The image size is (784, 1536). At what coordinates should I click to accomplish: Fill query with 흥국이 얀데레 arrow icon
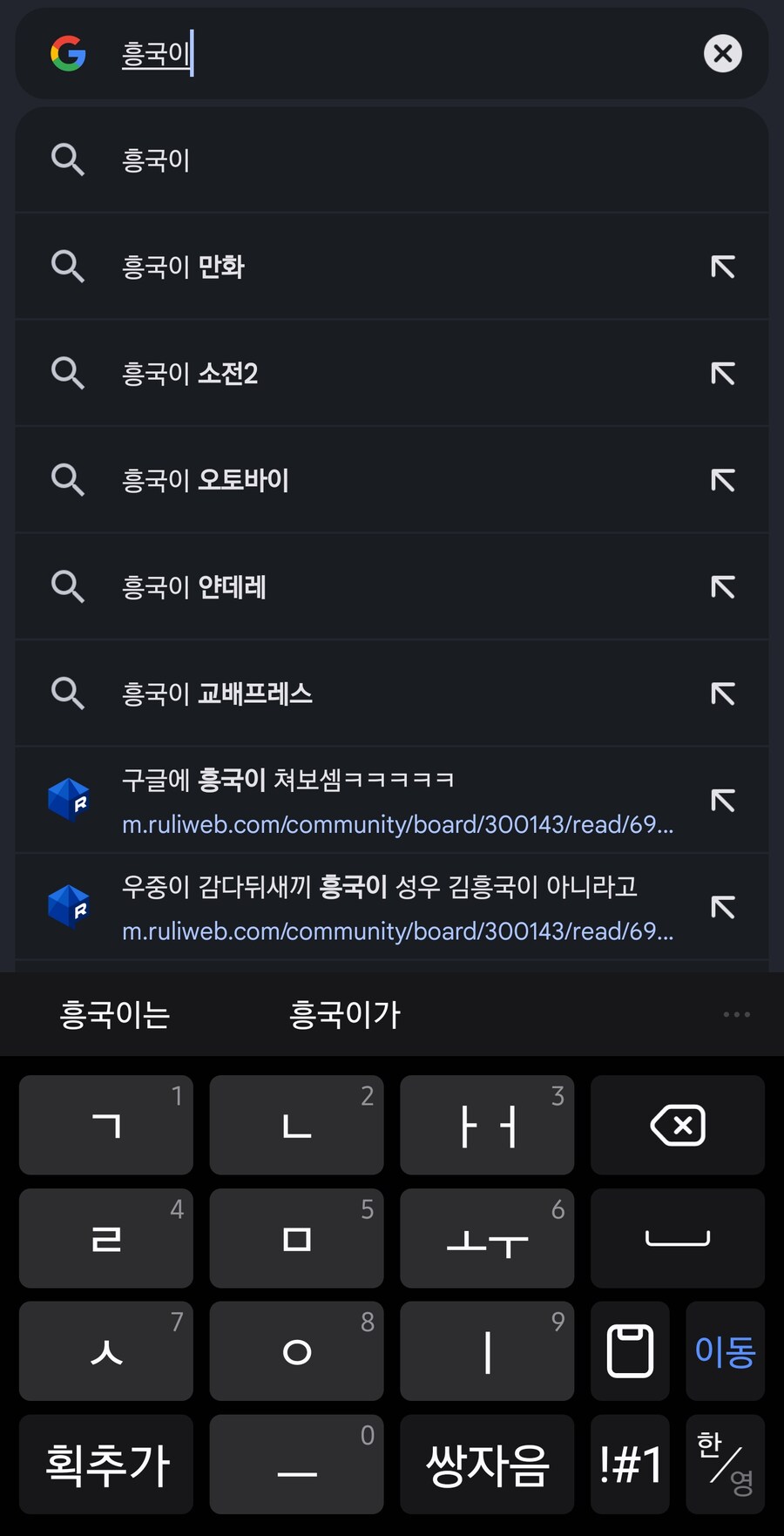pyautogui.click(x=722, y=587)
